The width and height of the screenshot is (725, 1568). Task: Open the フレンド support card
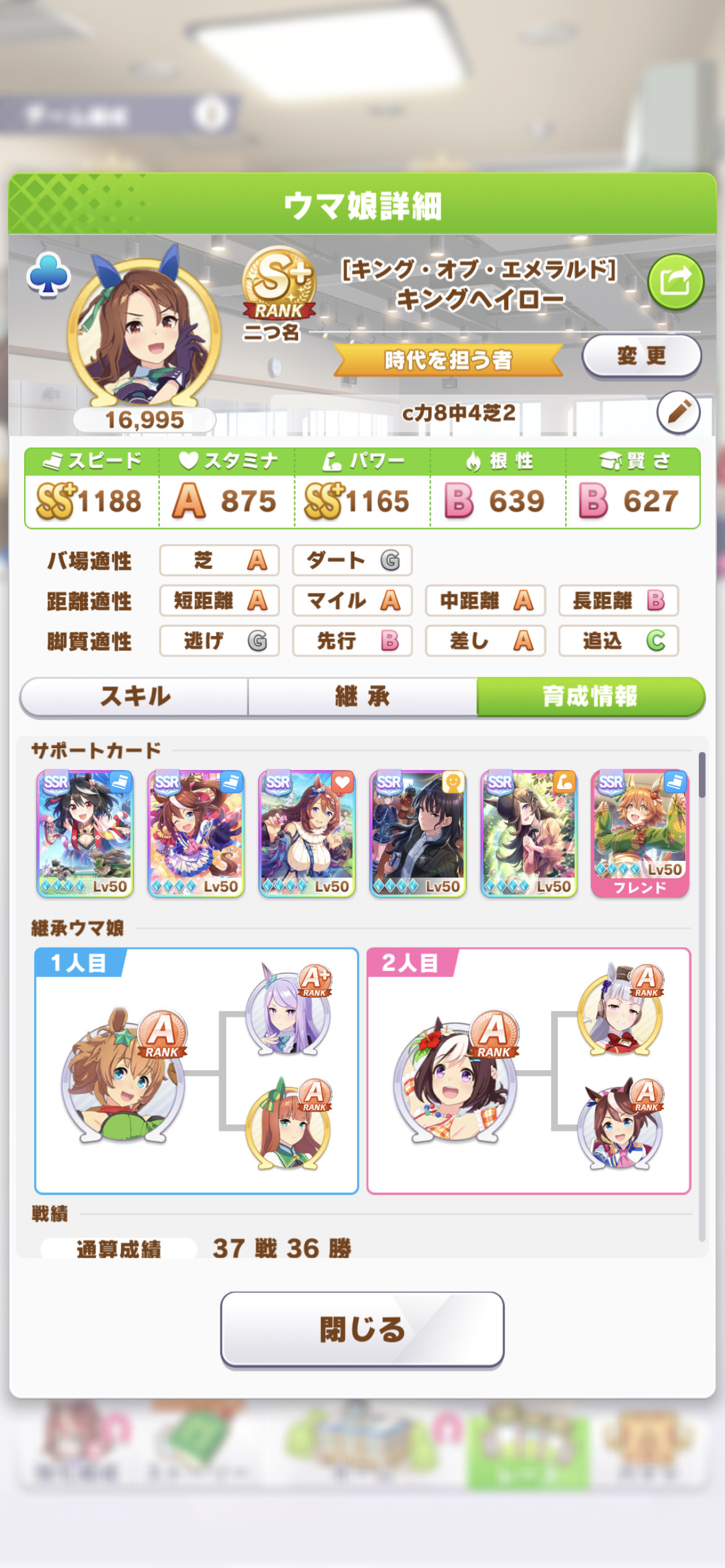point(639,834)
